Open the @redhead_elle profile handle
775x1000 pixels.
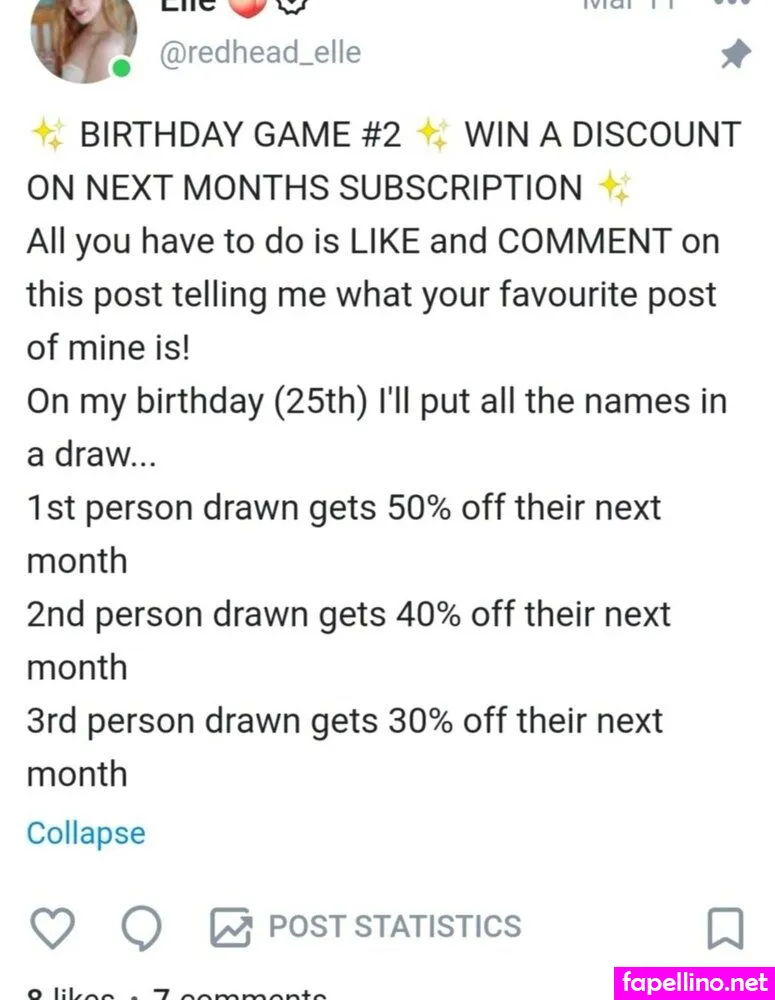[x=260, y=52]
